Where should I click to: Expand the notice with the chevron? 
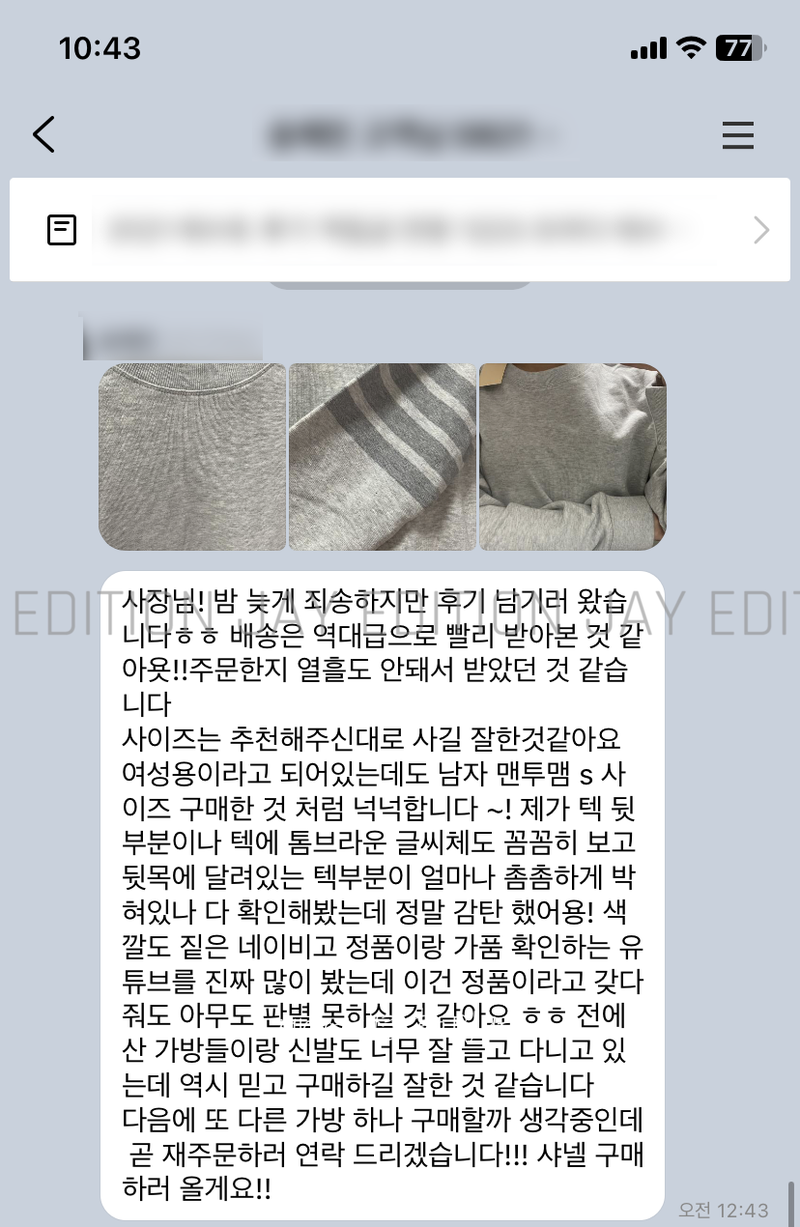pos(761,231)
